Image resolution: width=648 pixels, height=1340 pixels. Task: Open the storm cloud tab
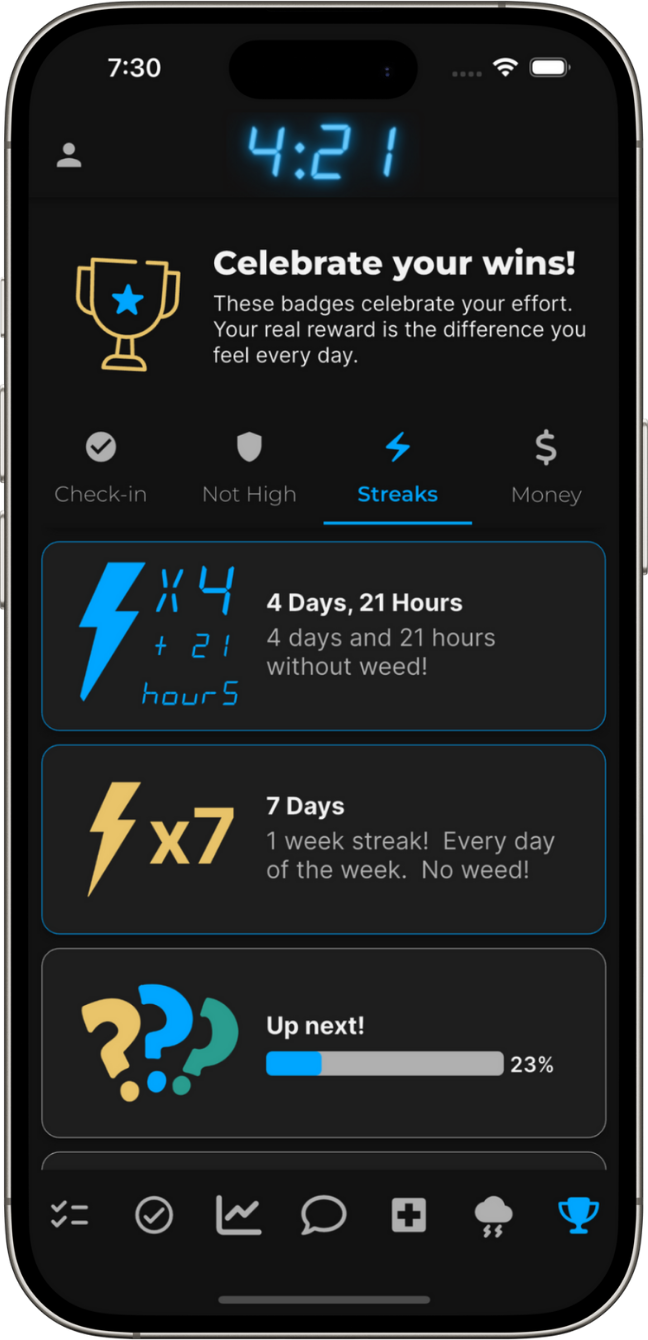(493, 1216)
